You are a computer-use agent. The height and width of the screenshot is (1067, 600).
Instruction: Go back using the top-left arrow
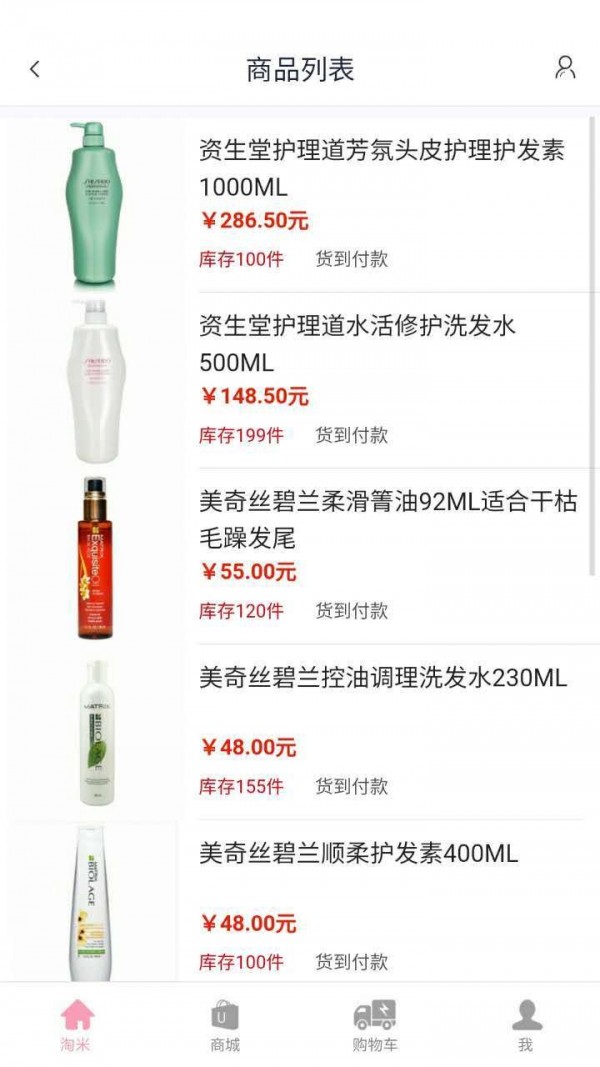click(35, 69)
